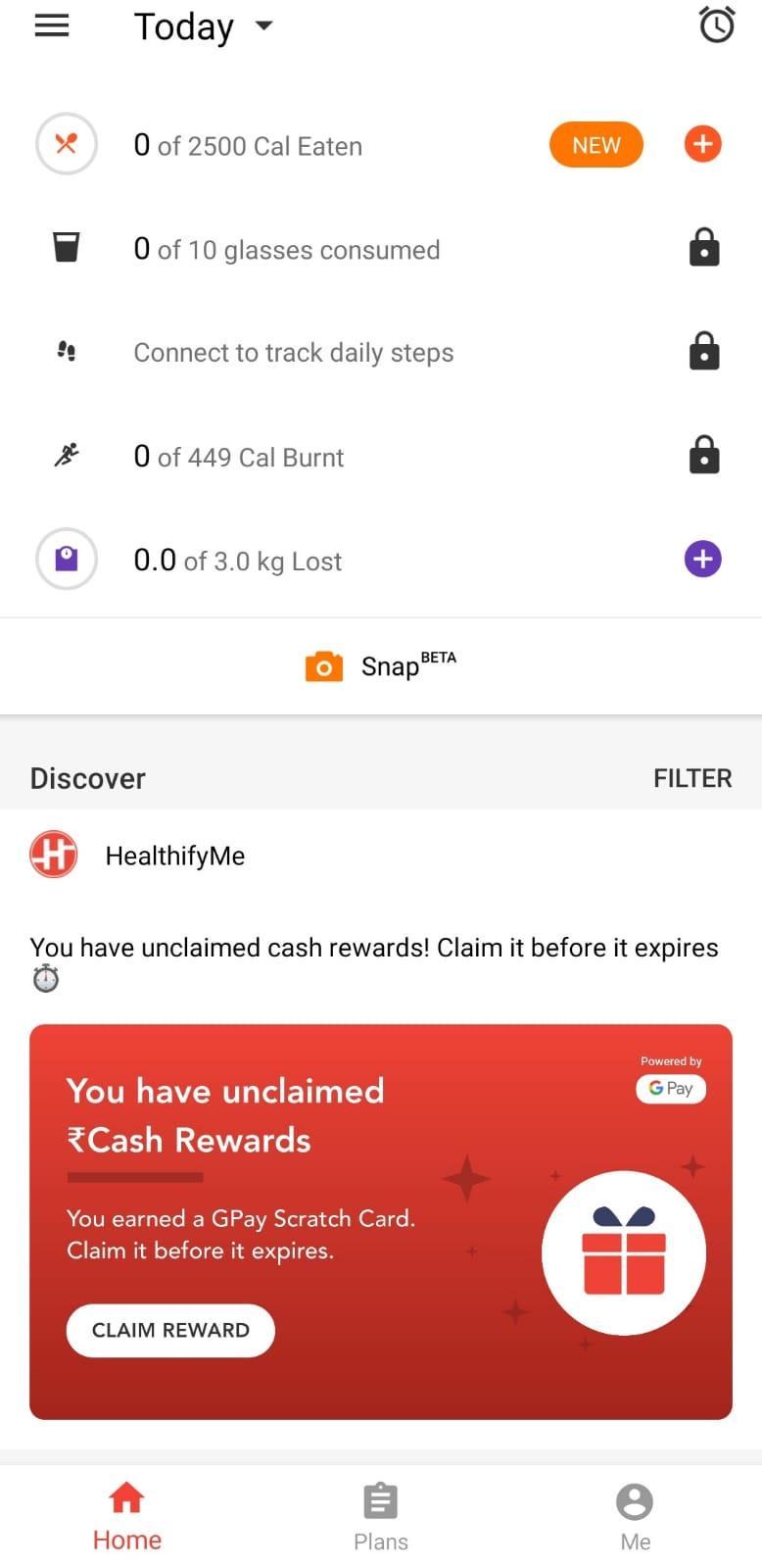
Task: Connect to track daily steps
Action: click(293, 353)
